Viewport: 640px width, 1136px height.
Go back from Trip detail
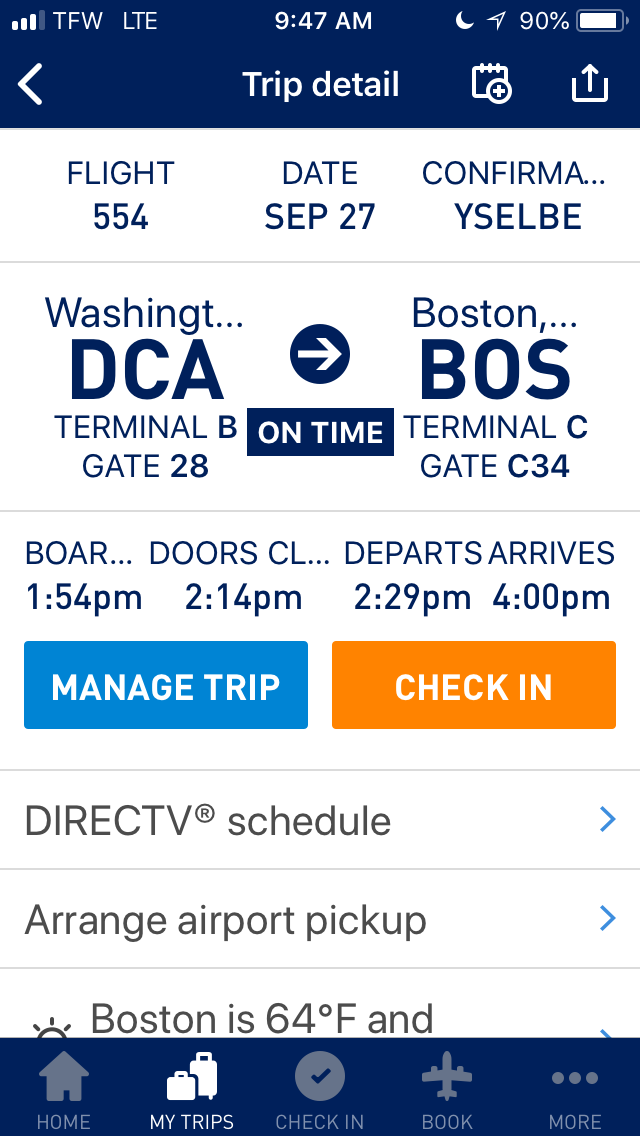pos(31,85)
